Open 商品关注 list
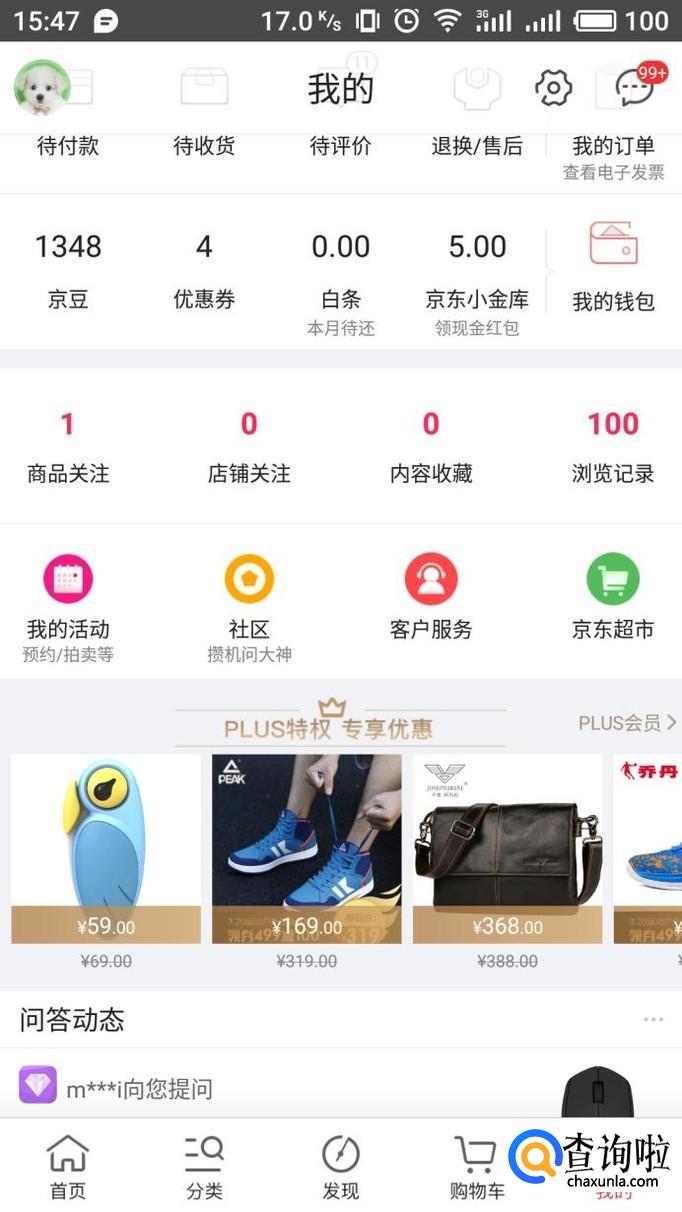 [68, 446]
